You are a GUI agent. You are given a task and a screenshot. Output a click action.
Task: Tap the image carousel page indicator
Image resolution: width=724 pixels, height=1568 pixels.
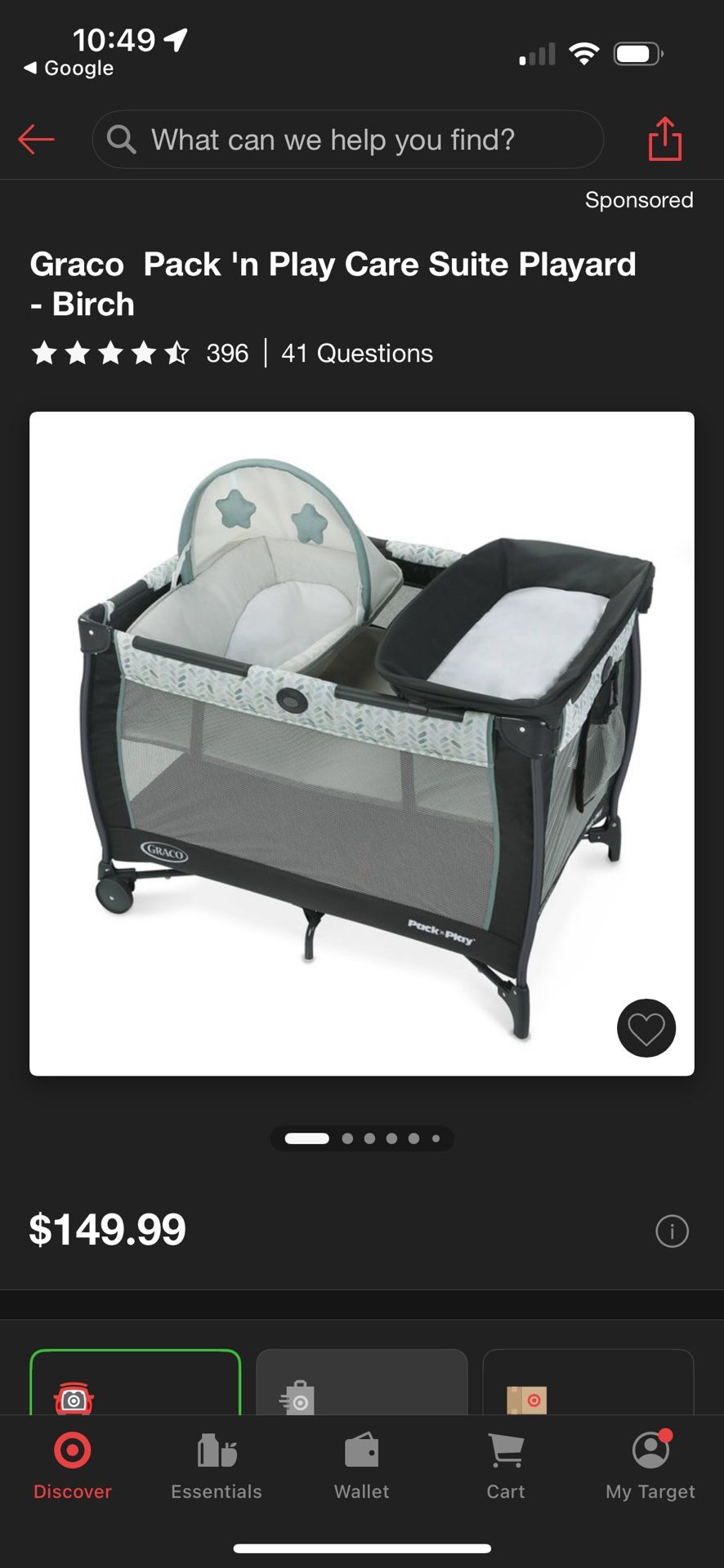tap(362, 1138)
